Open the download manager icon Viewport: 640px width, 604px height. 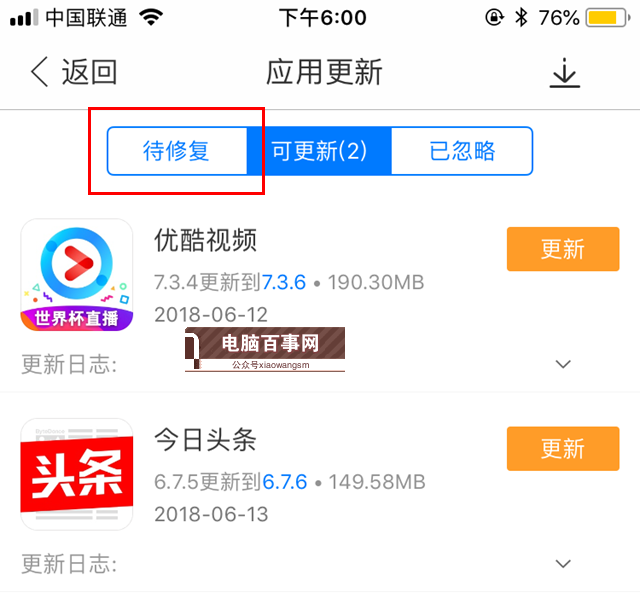click(565, 73)
